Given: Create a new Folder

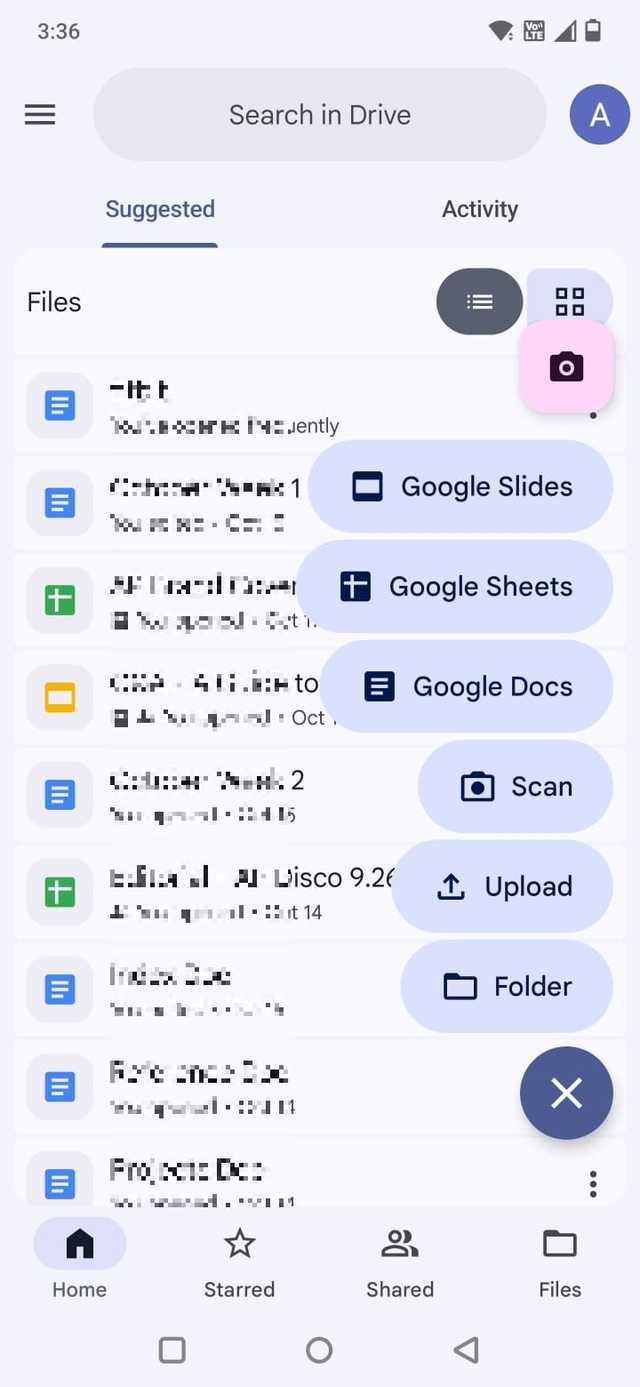Looking at the screenshot, I should [x=506, y=987].
